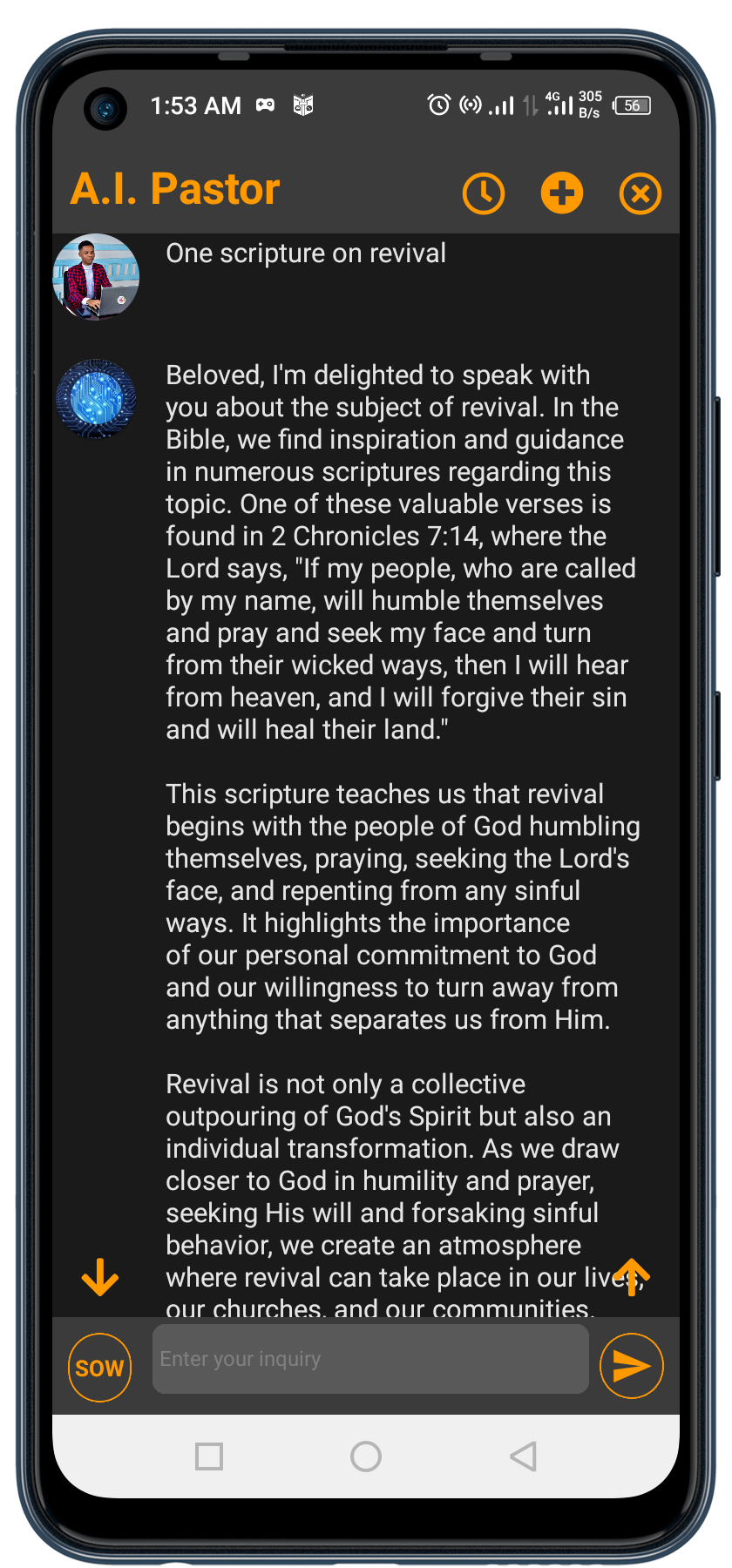Screen dimensions: 732x1568
Task: Send the inquiry with paper plane icon
Action: [x=632, y=1366]
